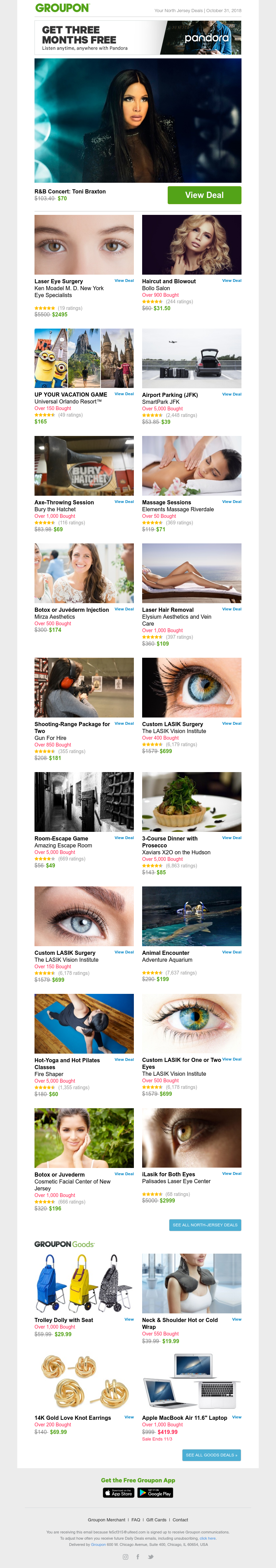View Deal for Laser Eye Surgery
The height and width of the screenshot is (1568, 276).
click(x=124, y=281)
